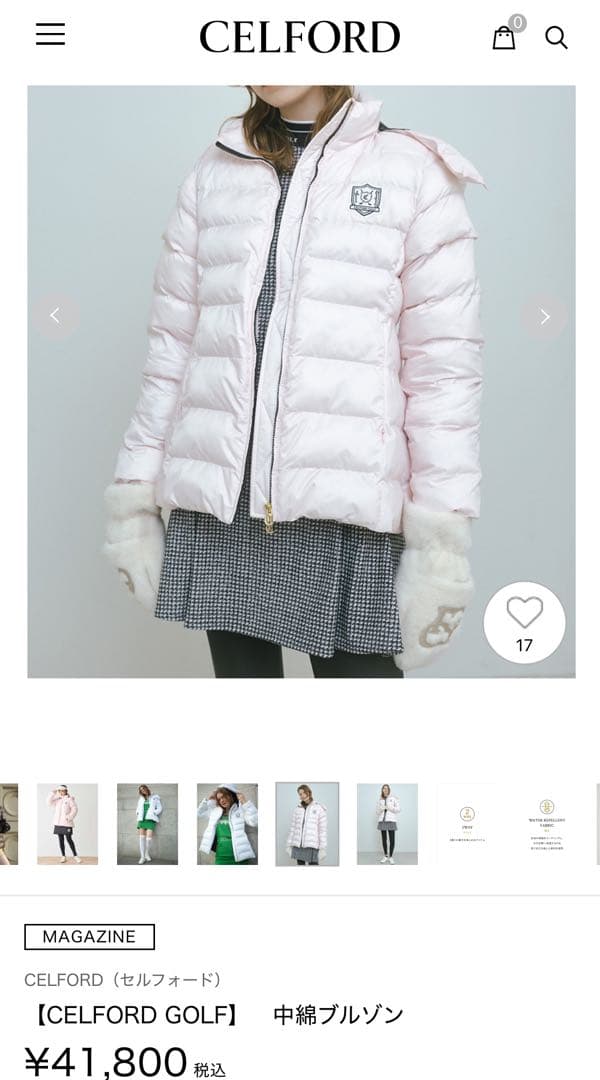Select the thumbnail of the hooded white jacket
The image size is (600, 1080).
tap(227, 824)
